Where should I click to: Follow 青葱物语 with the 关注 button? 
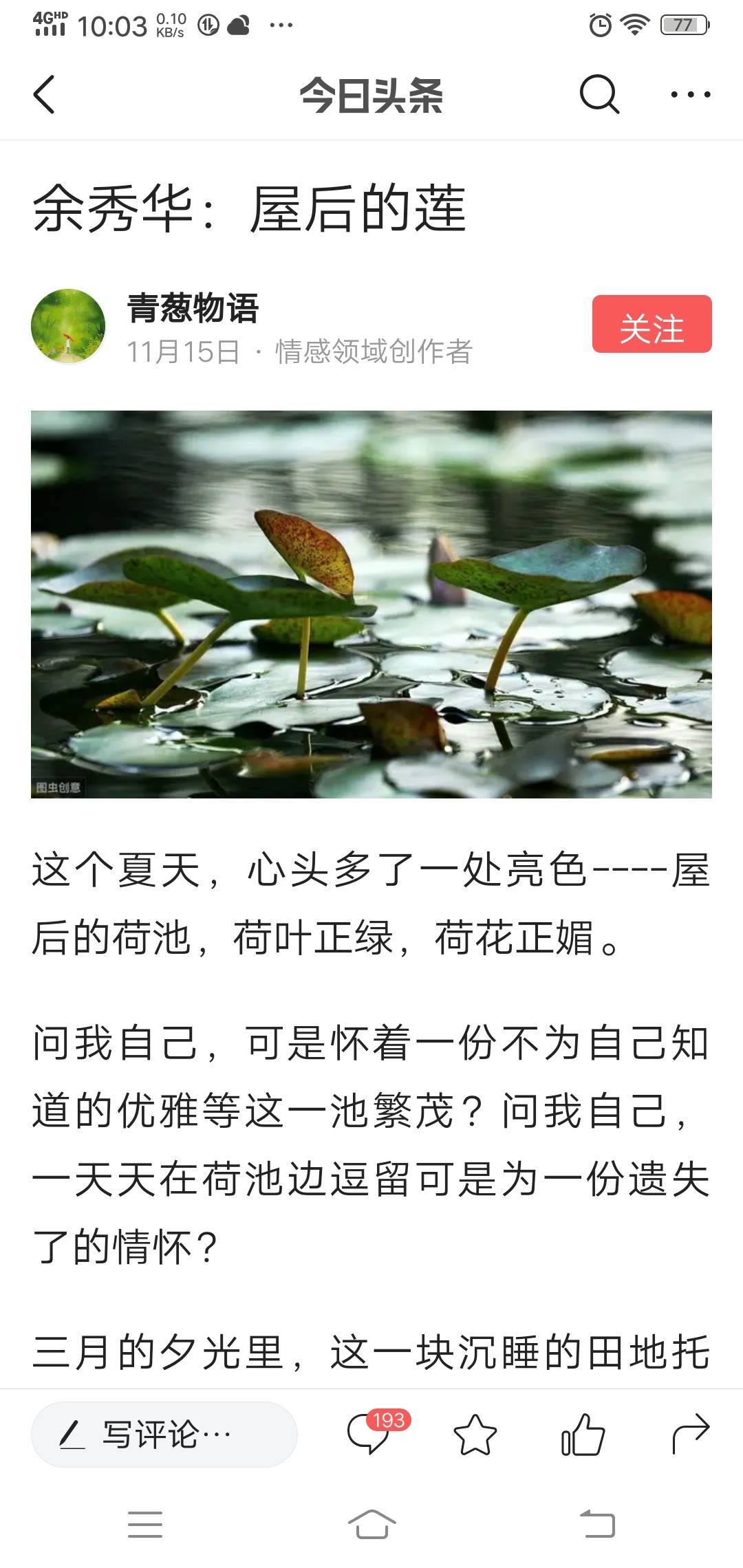652,325
